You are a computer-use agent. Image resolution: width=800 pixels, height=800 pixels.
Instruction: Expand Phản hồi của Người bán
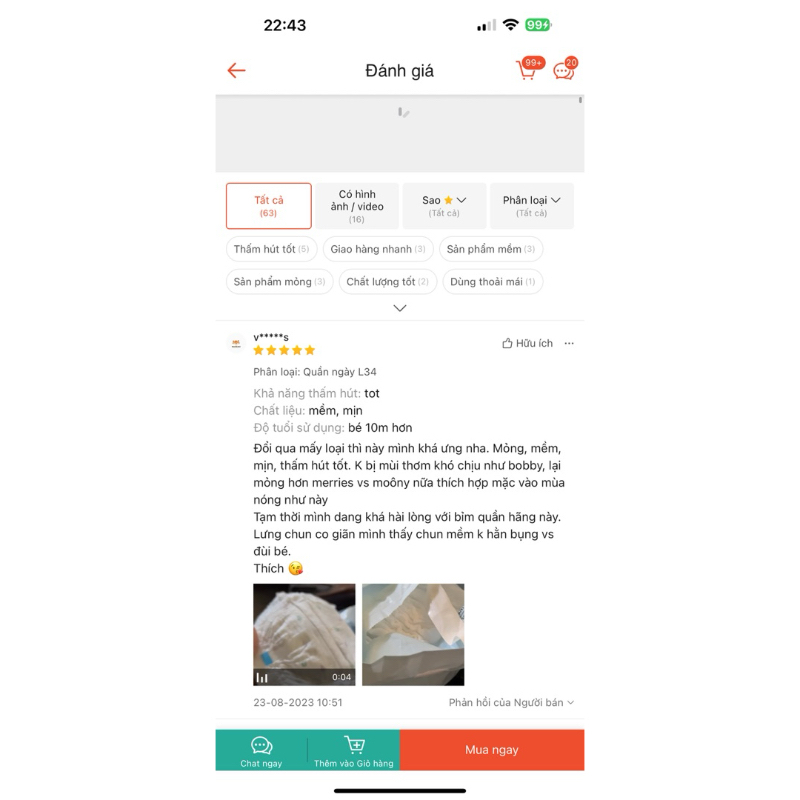click(511, 702)
